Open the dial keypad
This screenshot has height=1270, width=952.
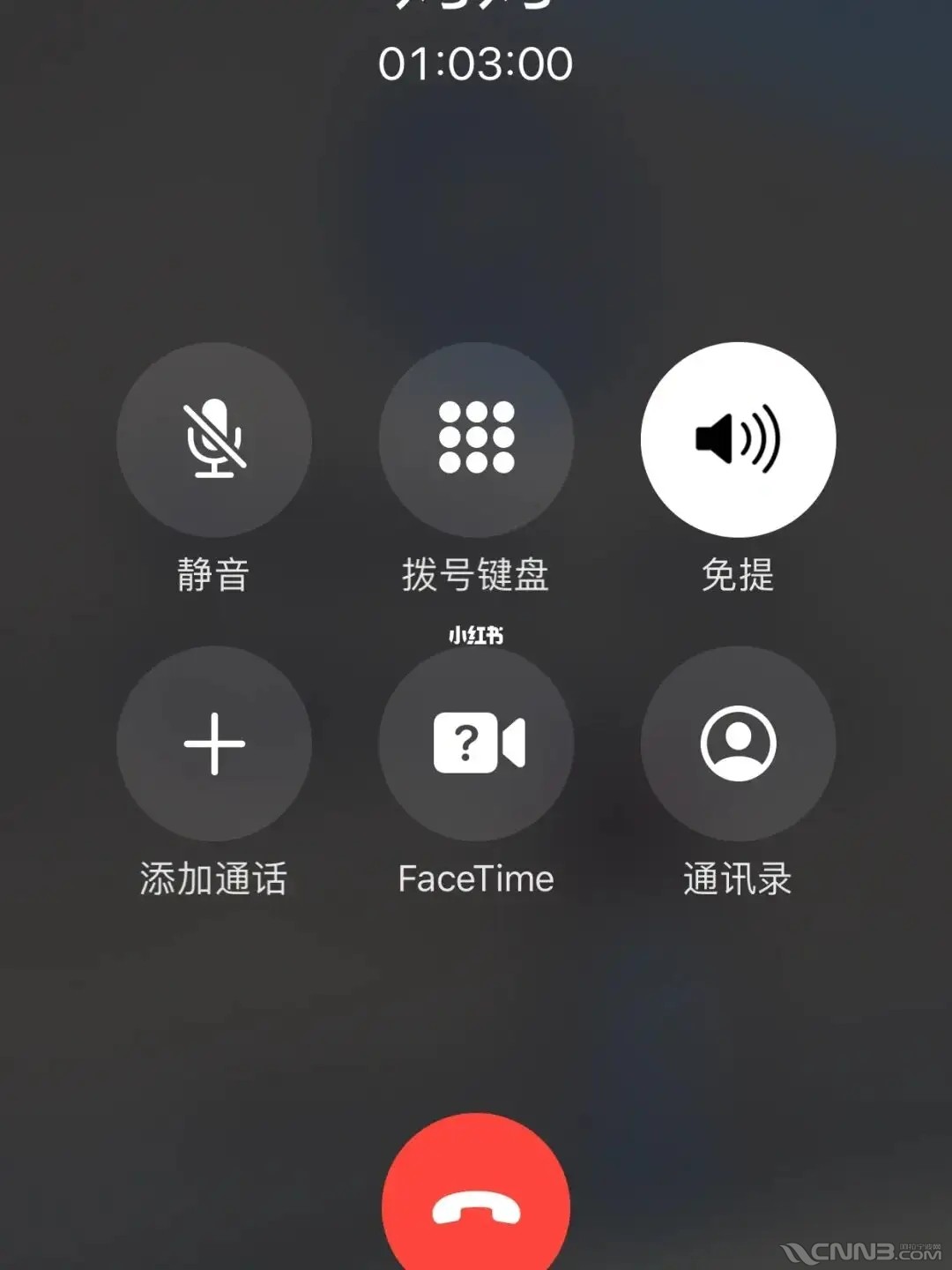[476, 439]
